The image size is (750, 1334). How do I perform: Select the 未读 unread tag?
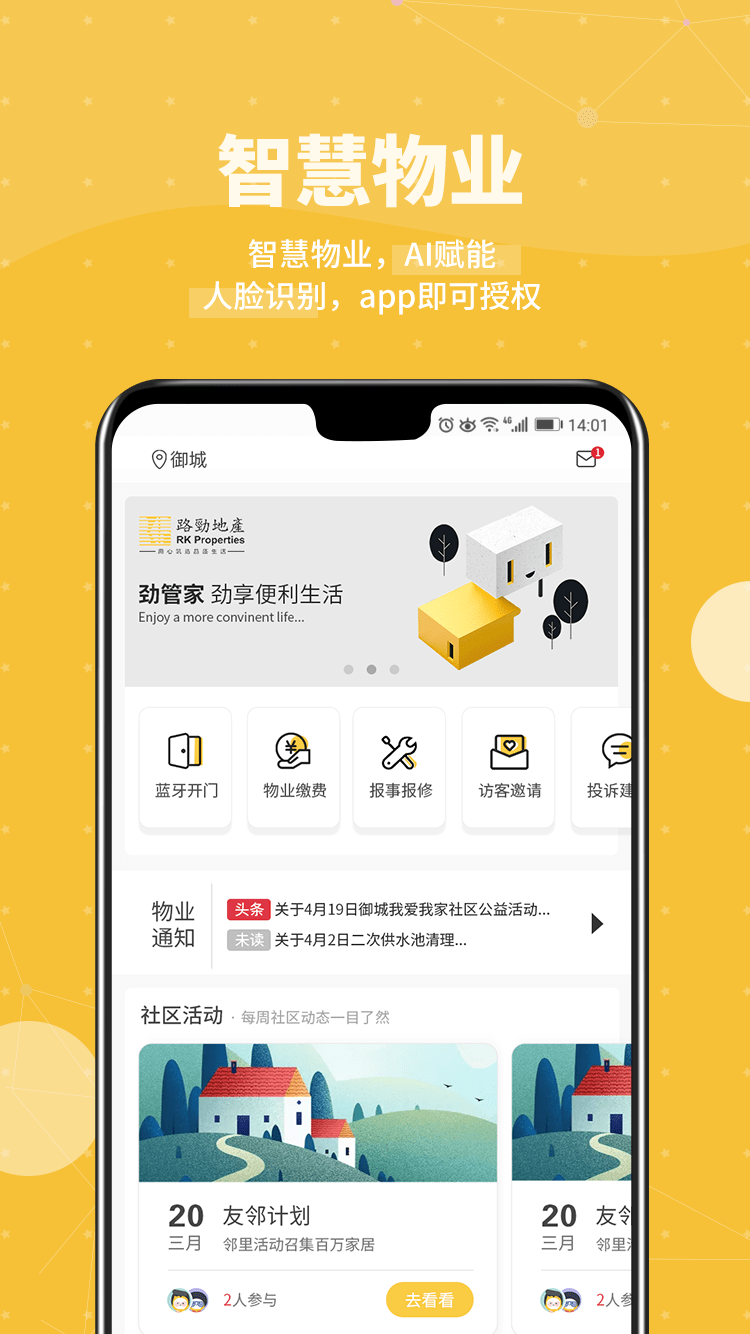click(x=248, y=941)
